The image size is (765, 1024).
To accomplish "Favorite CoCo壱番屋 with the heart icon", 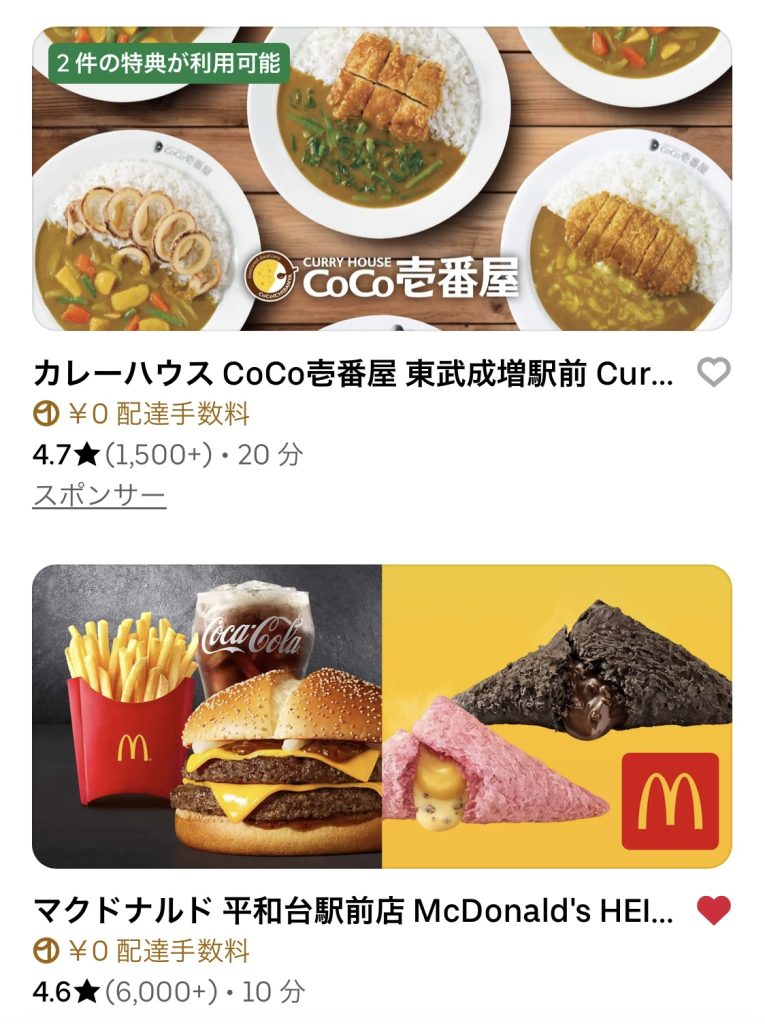I will [713, 373].
